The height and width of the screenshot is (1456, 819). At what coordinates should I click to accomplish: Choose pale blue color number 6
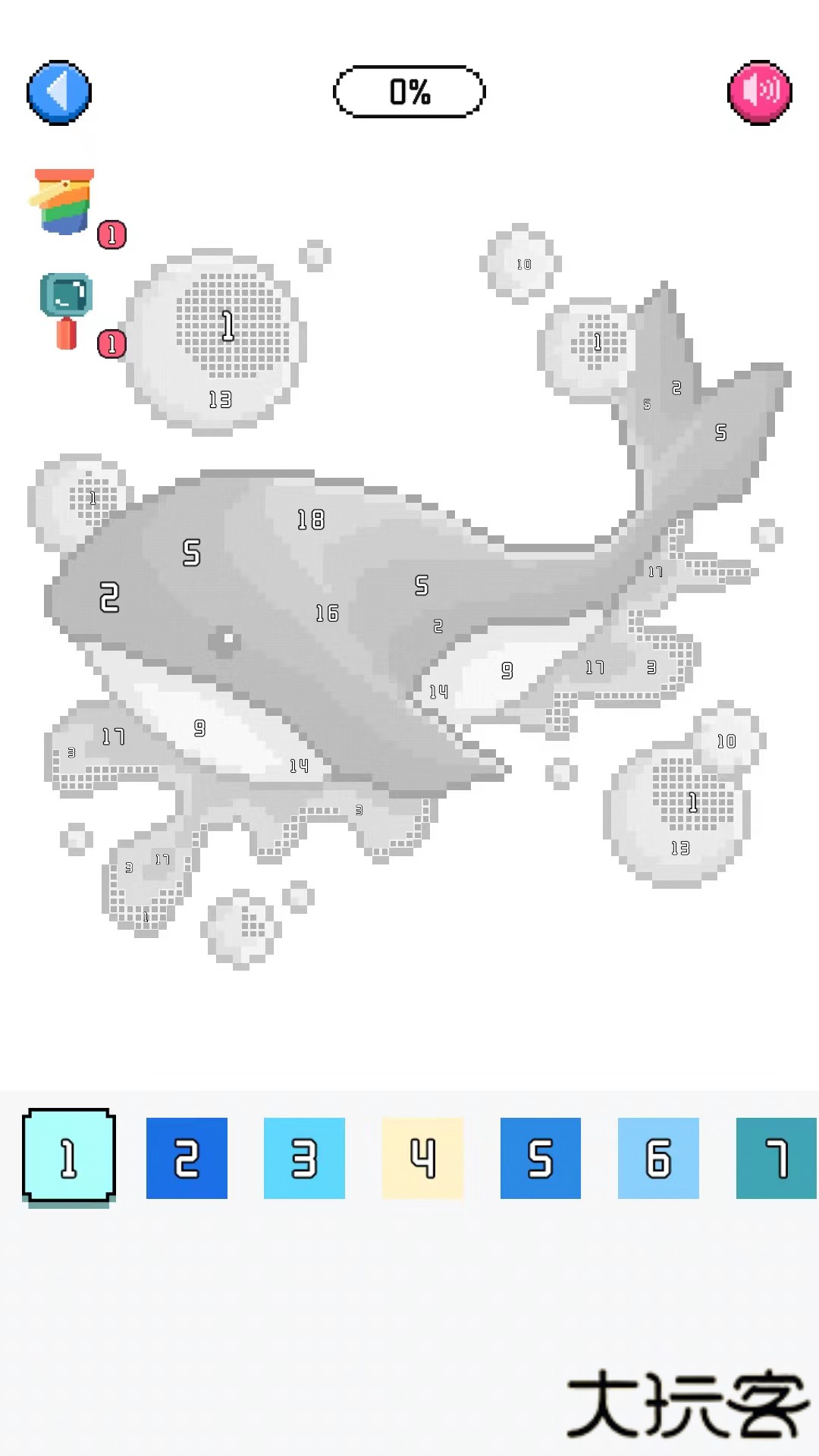point(658,1158)
